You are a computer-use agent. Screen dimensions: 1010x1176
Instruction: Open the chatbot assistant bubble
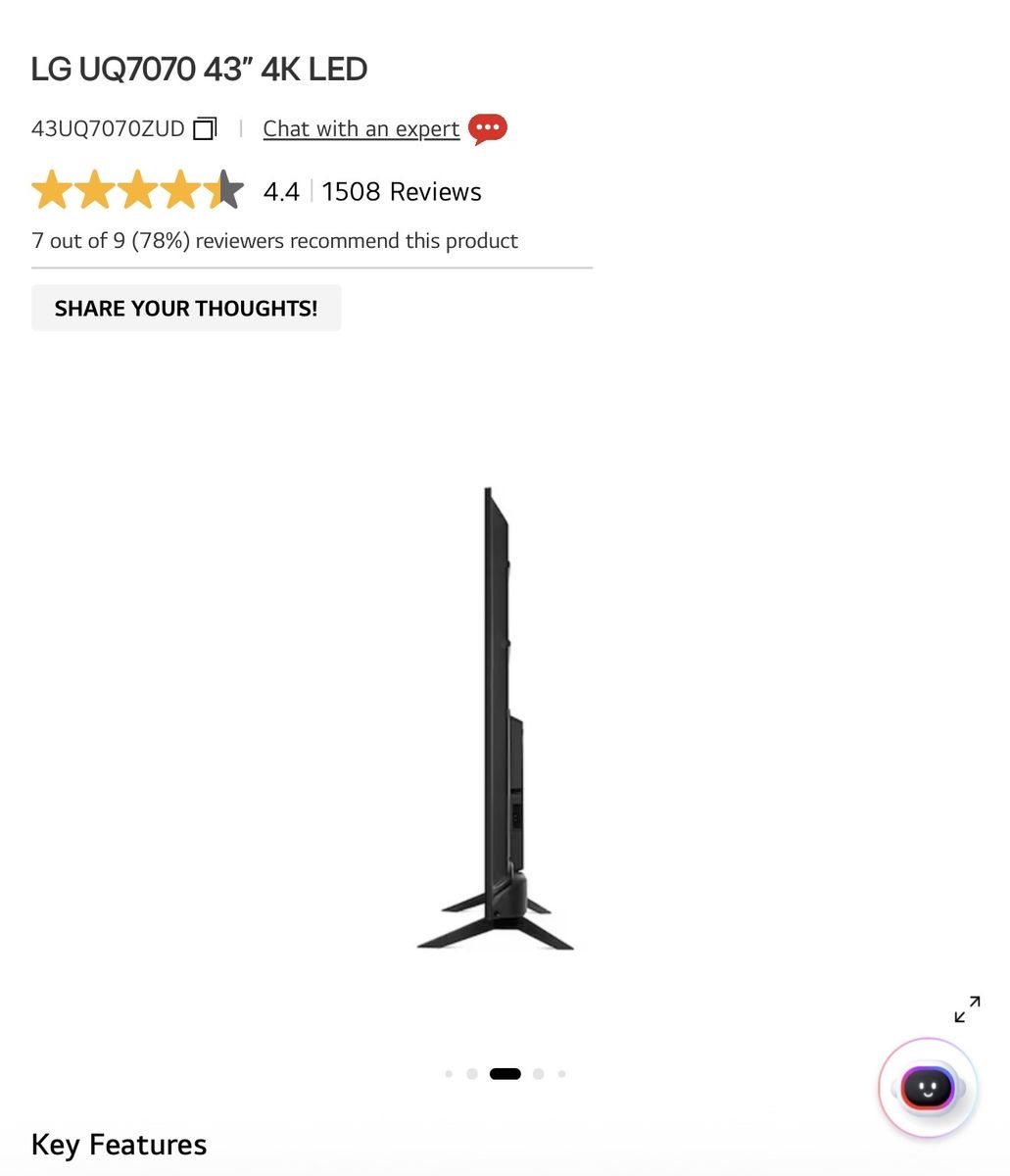[927, 1088]
